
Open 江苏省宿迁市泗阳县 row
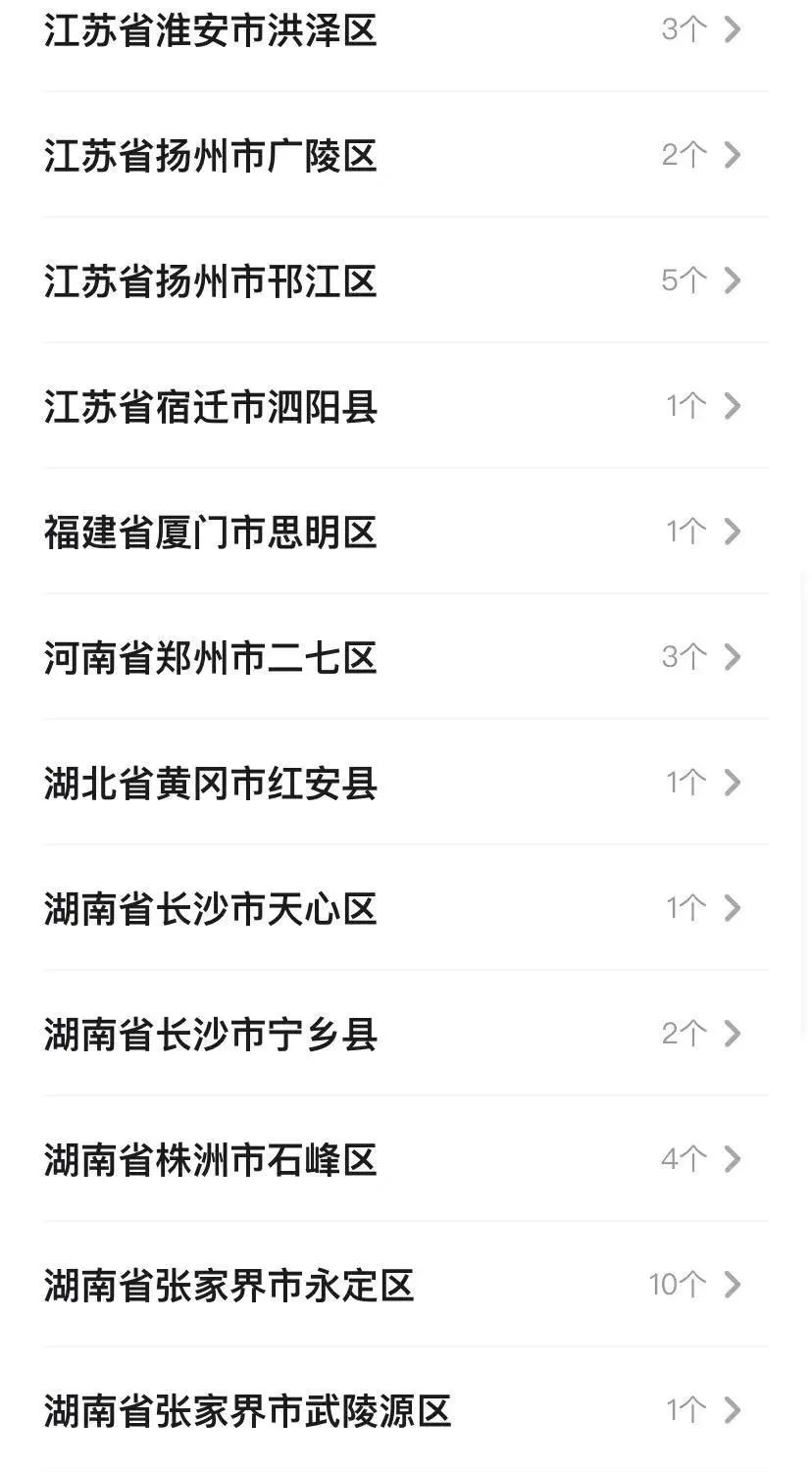tap(406, 406)
